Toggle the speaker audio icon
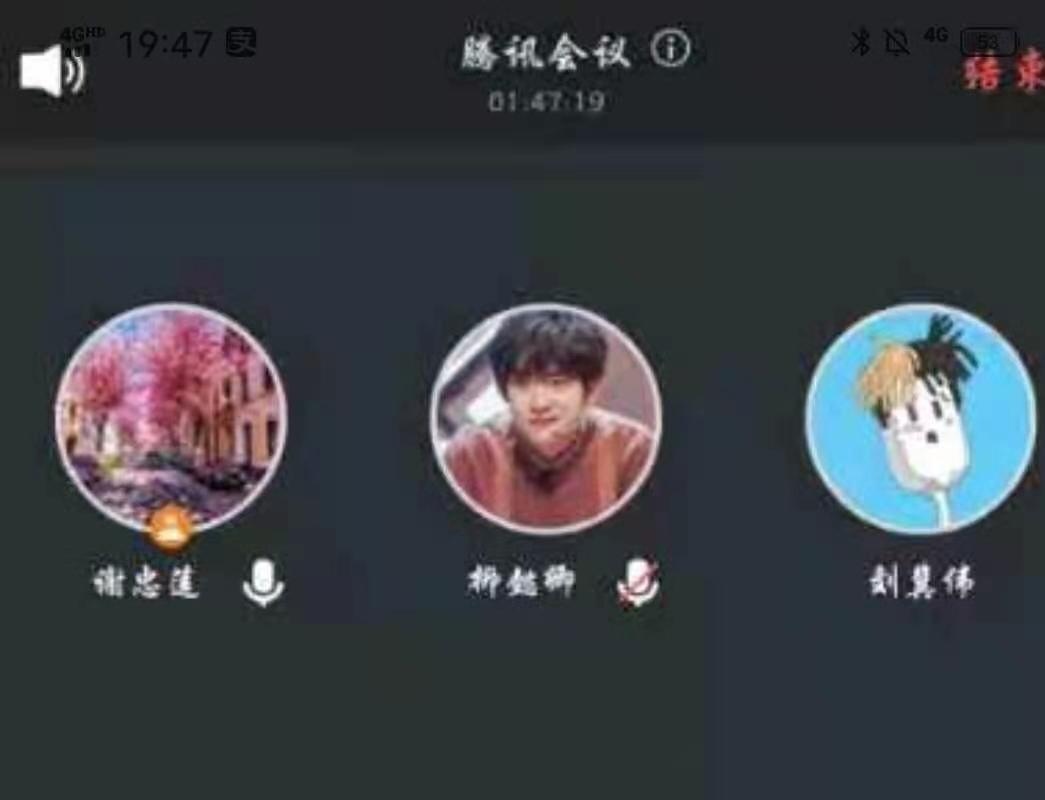1045x800 pixels. pyautogui.click(x=52, y=72)
